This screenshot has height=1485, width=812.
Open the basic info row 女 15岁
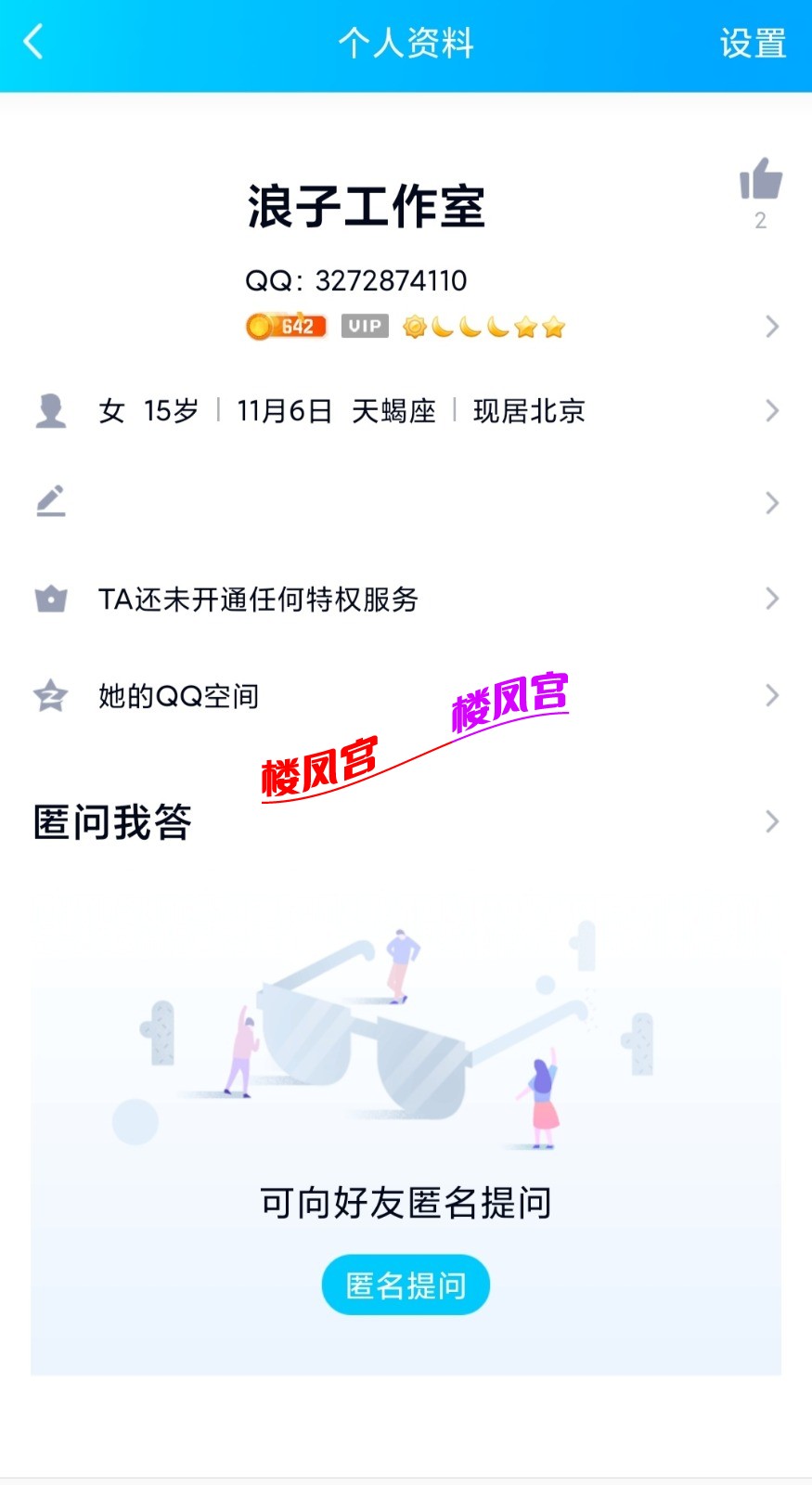[x=406, y=411]
